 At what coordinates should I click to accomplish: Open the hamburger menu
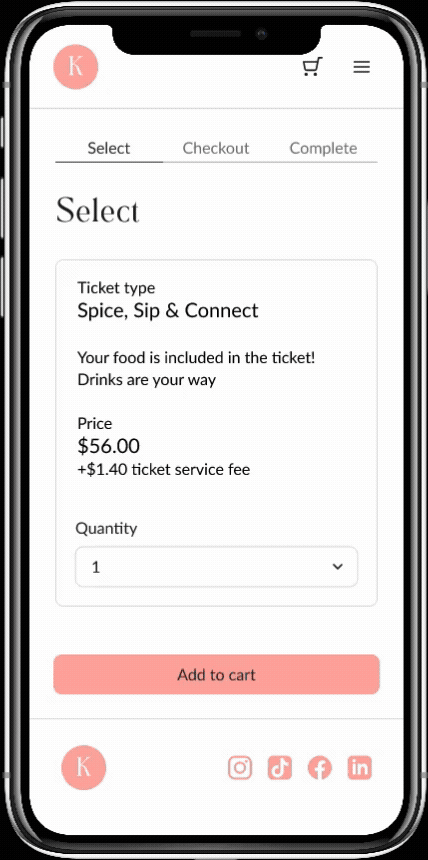(361, 67)
